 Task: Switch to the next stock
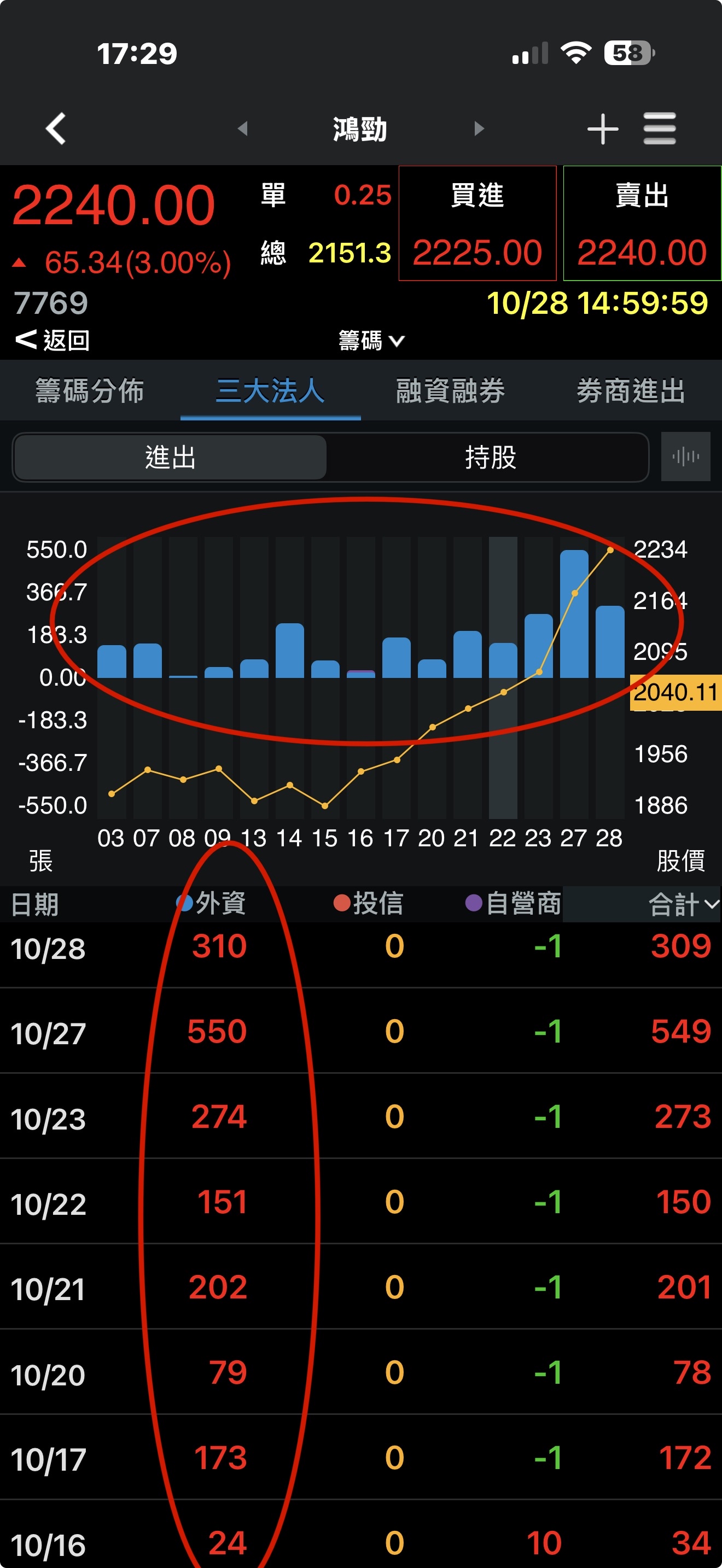click(x=479, y=128)
